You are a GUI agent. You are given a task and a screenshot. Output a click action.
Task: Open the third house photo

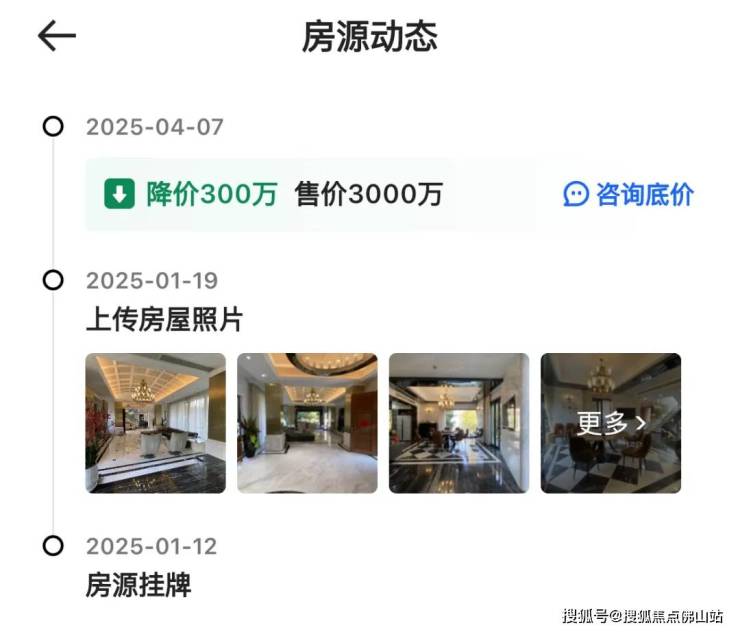click(x=459, y=423)
